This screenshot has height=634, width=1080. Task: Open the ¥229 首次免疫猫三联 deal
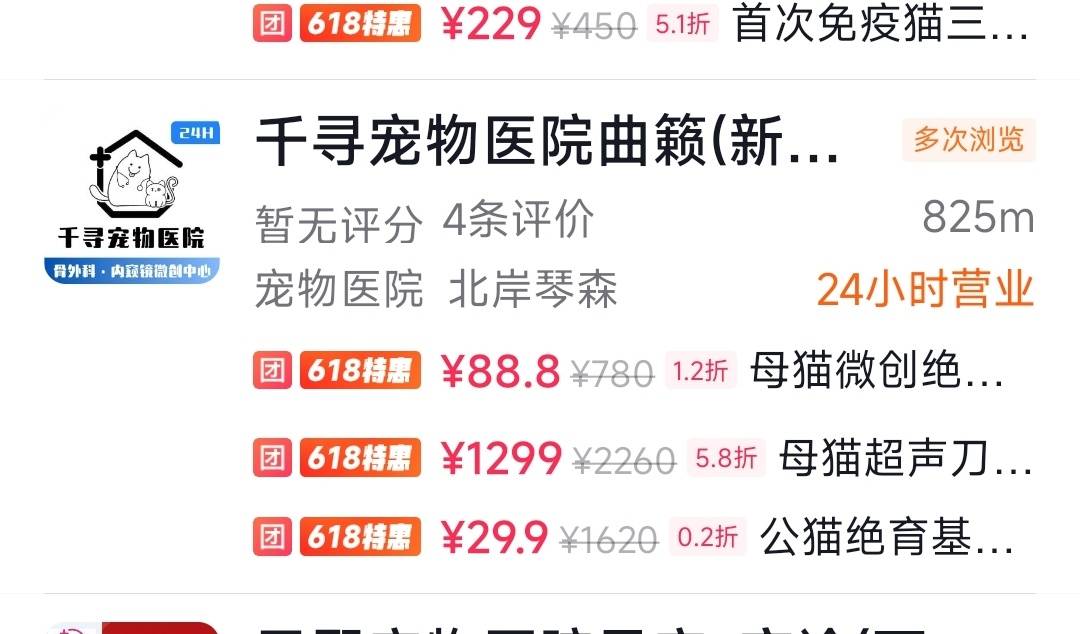(640, 24)
